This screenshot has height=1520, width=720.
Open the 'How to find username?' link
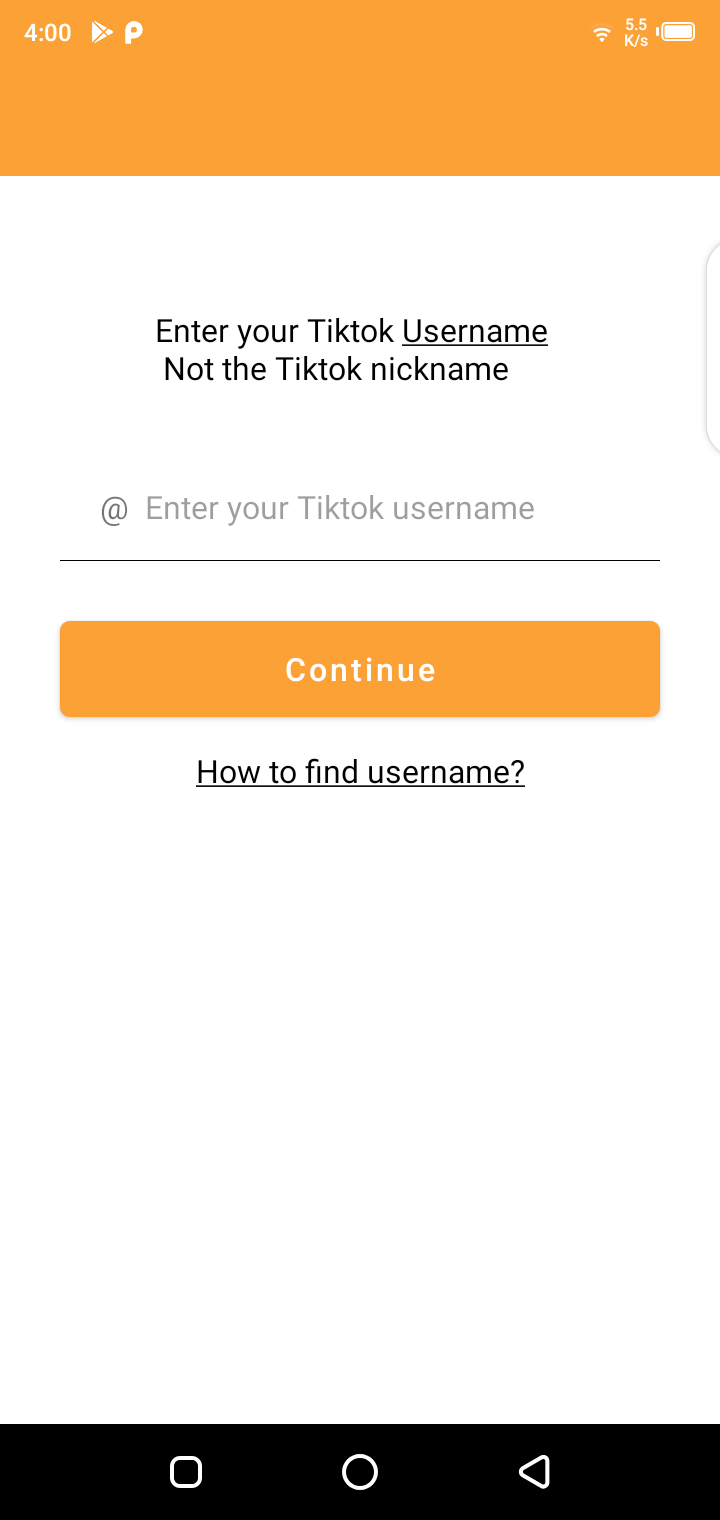(360, 772)
